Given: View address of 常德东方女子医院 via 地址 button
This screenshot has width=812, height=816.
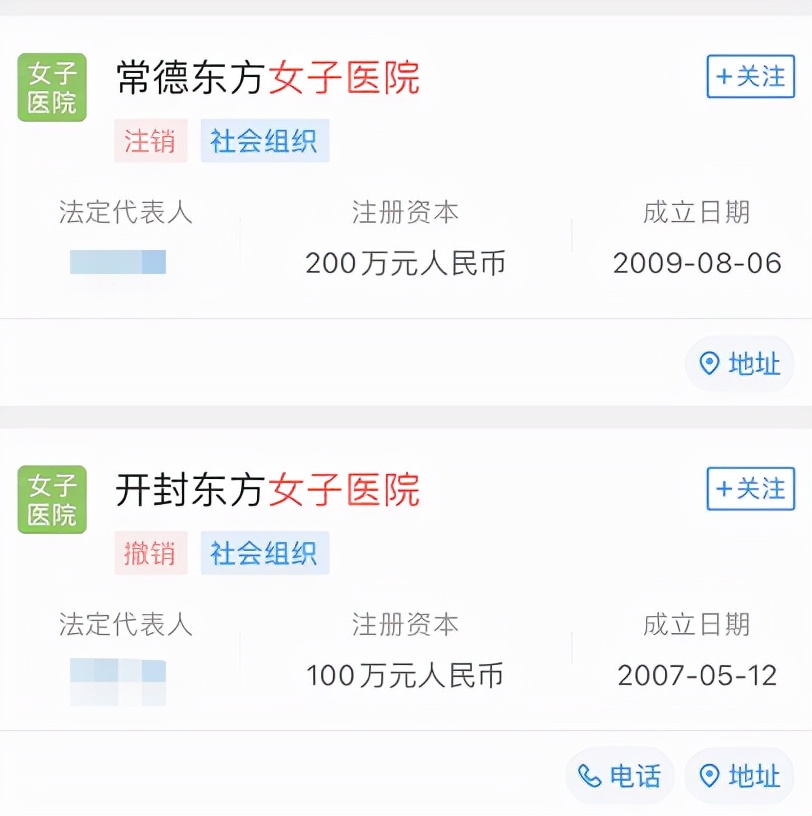Looking at the screenshot, I should coord(739,364).
